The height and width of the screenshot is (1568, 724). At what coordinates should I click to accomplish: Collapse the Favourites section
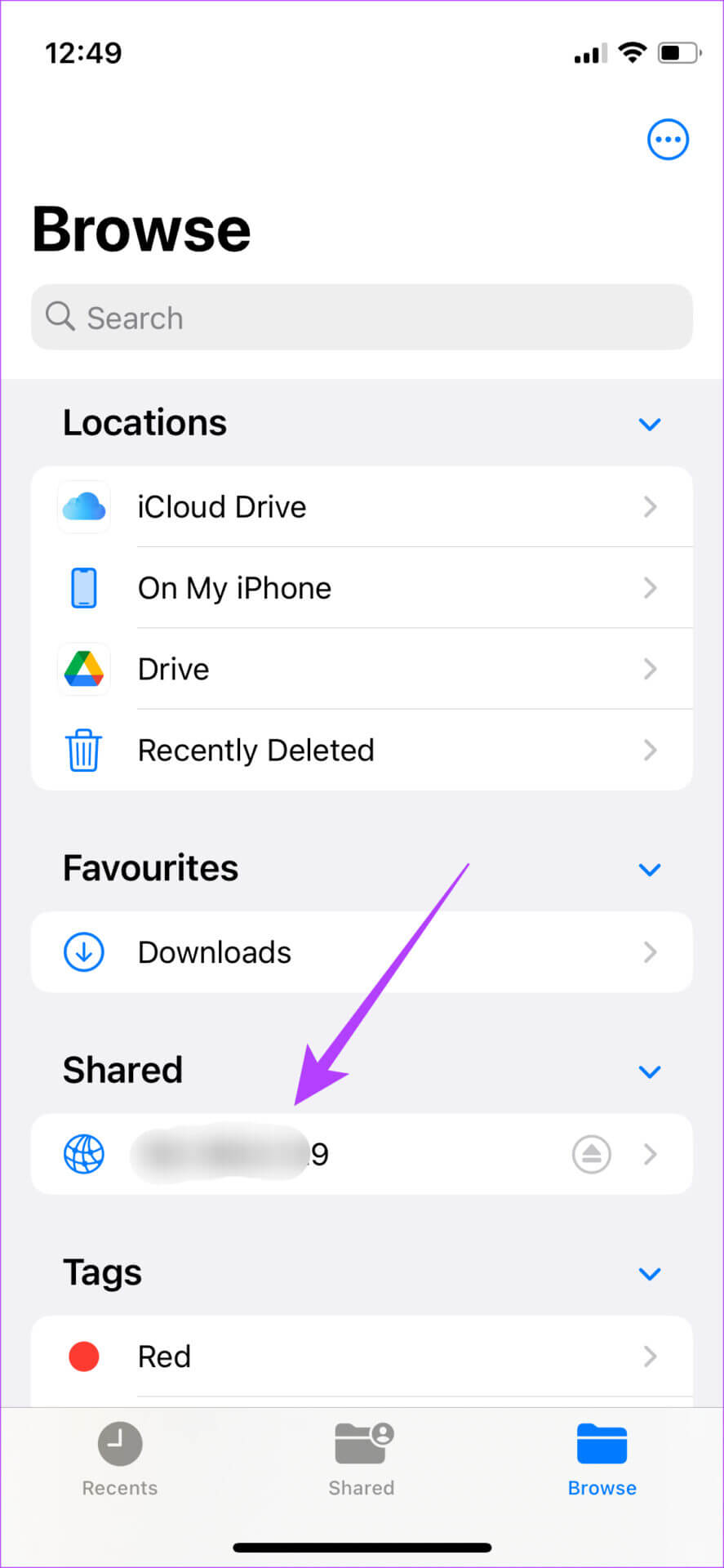click(649, 869)
